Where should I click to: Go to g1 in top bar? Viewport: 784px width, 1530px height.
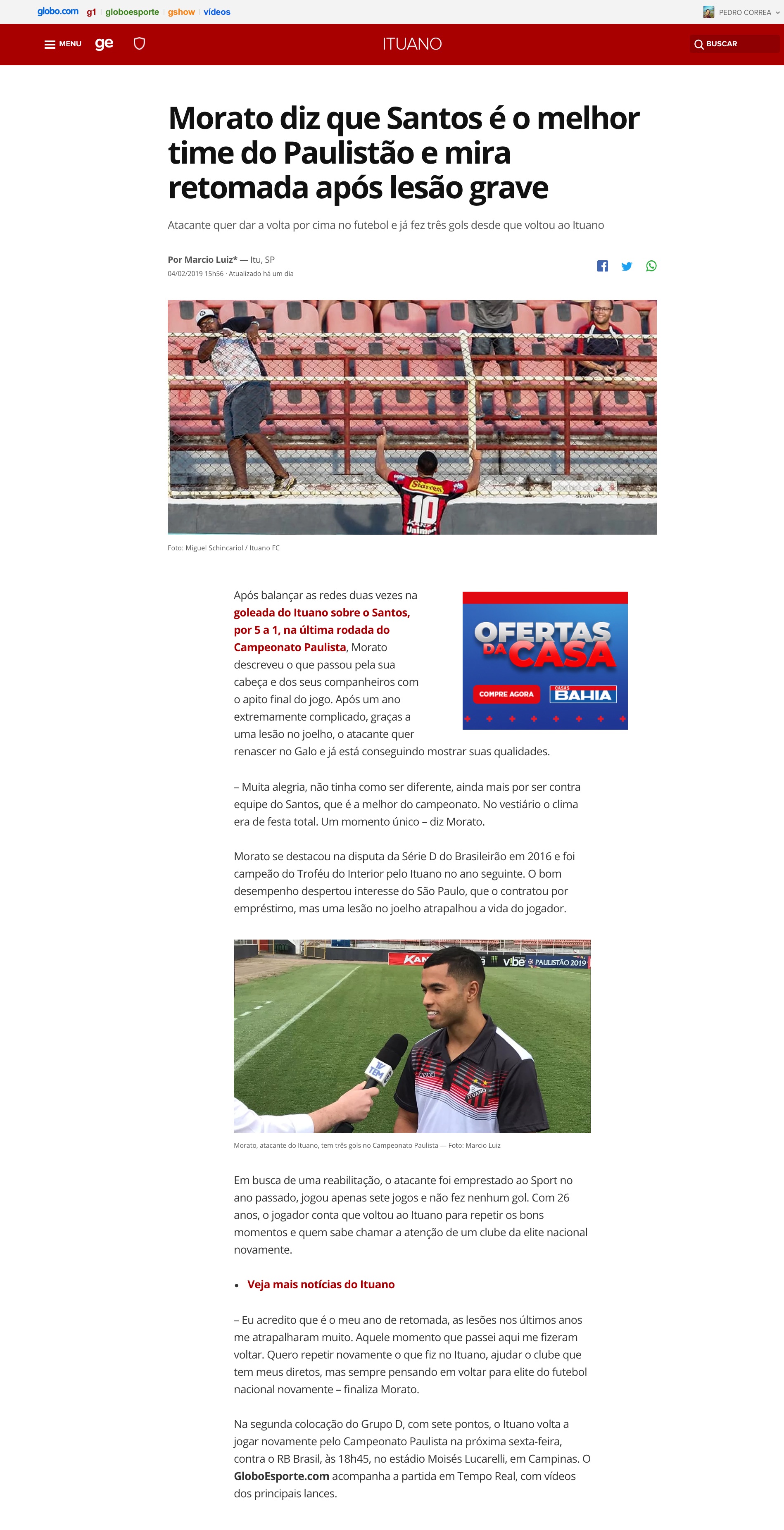[x=91, y=12]
